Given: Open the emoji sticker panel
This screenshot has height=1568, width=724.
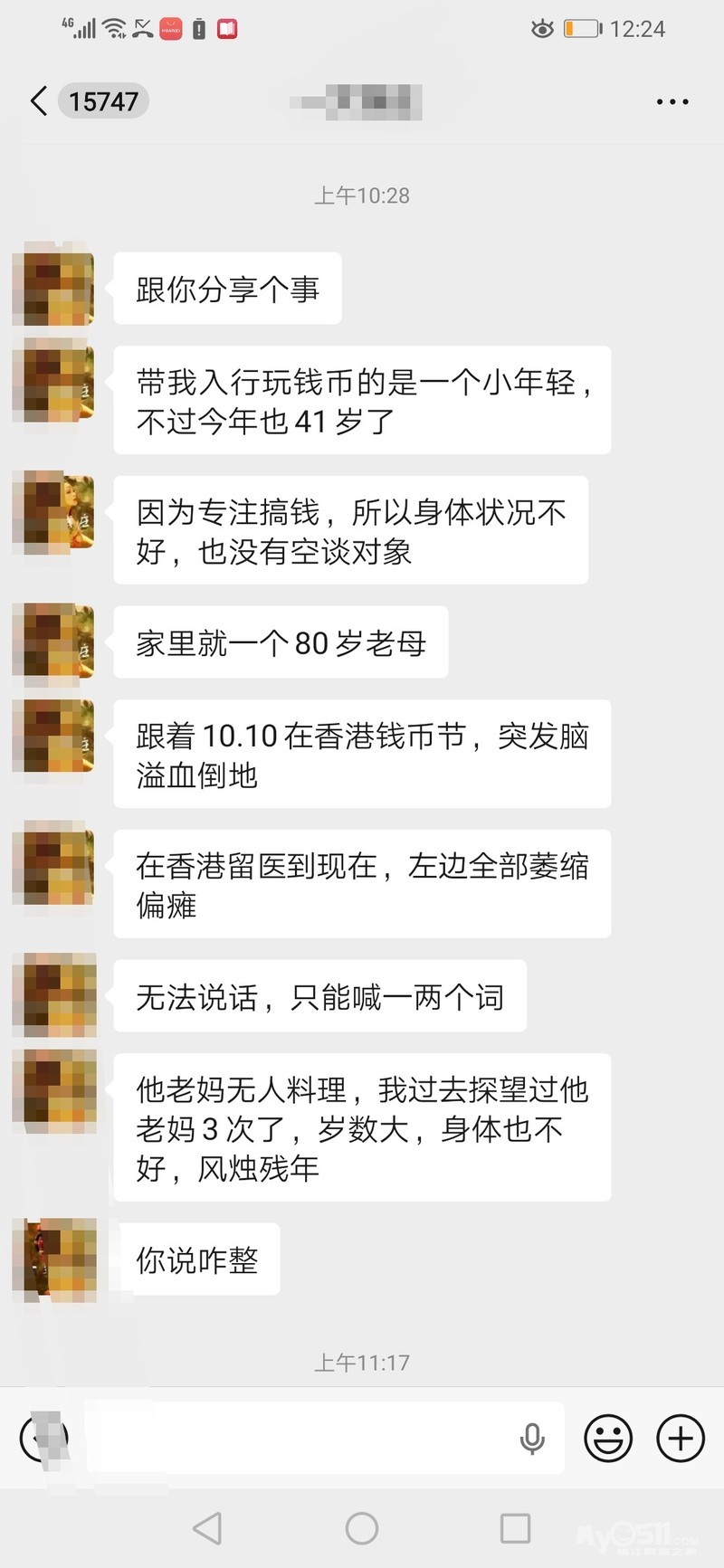Looking at the screenshot, I should (608, 1438).
